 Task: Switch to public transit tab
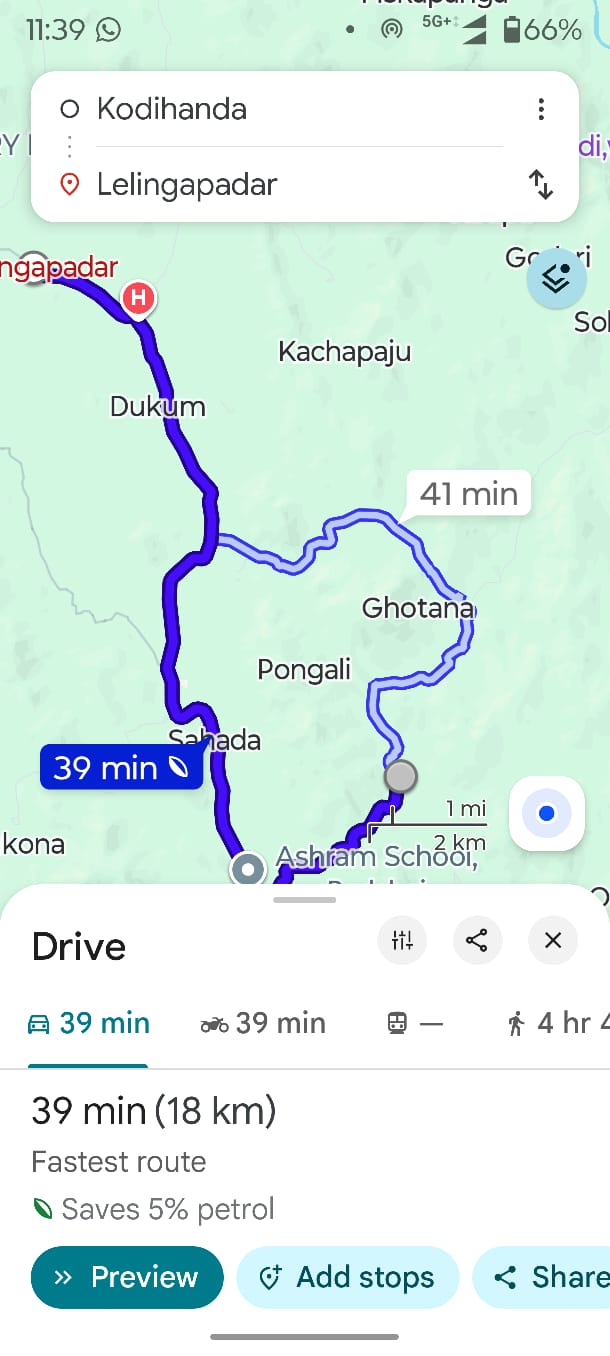[x=414, y=1023]
